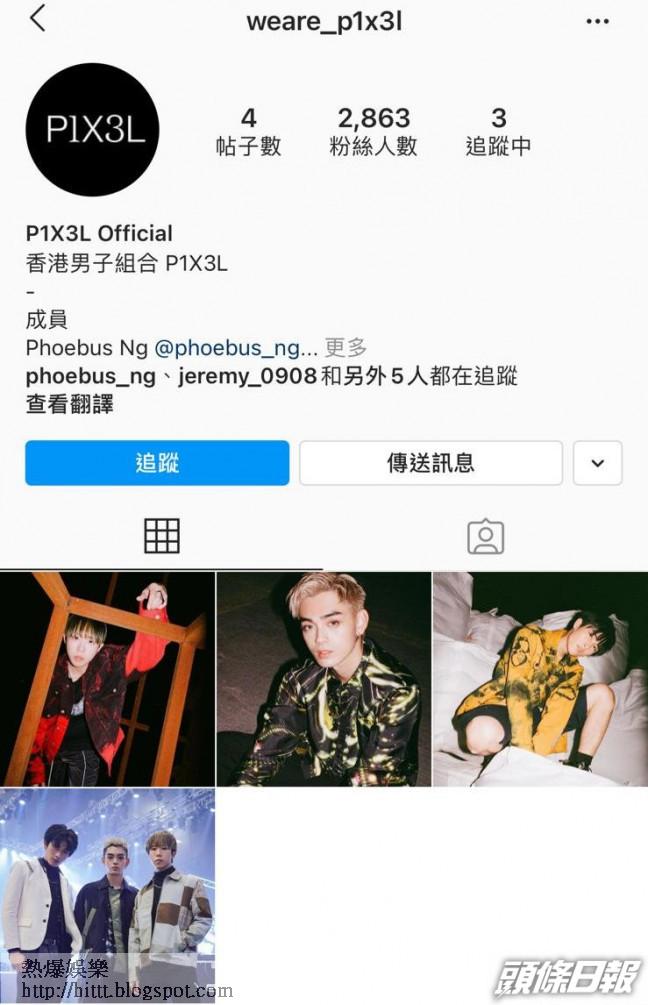648x1005 pixels.
Task: Open the P1X3L profile picture
Action: point(93,130)
